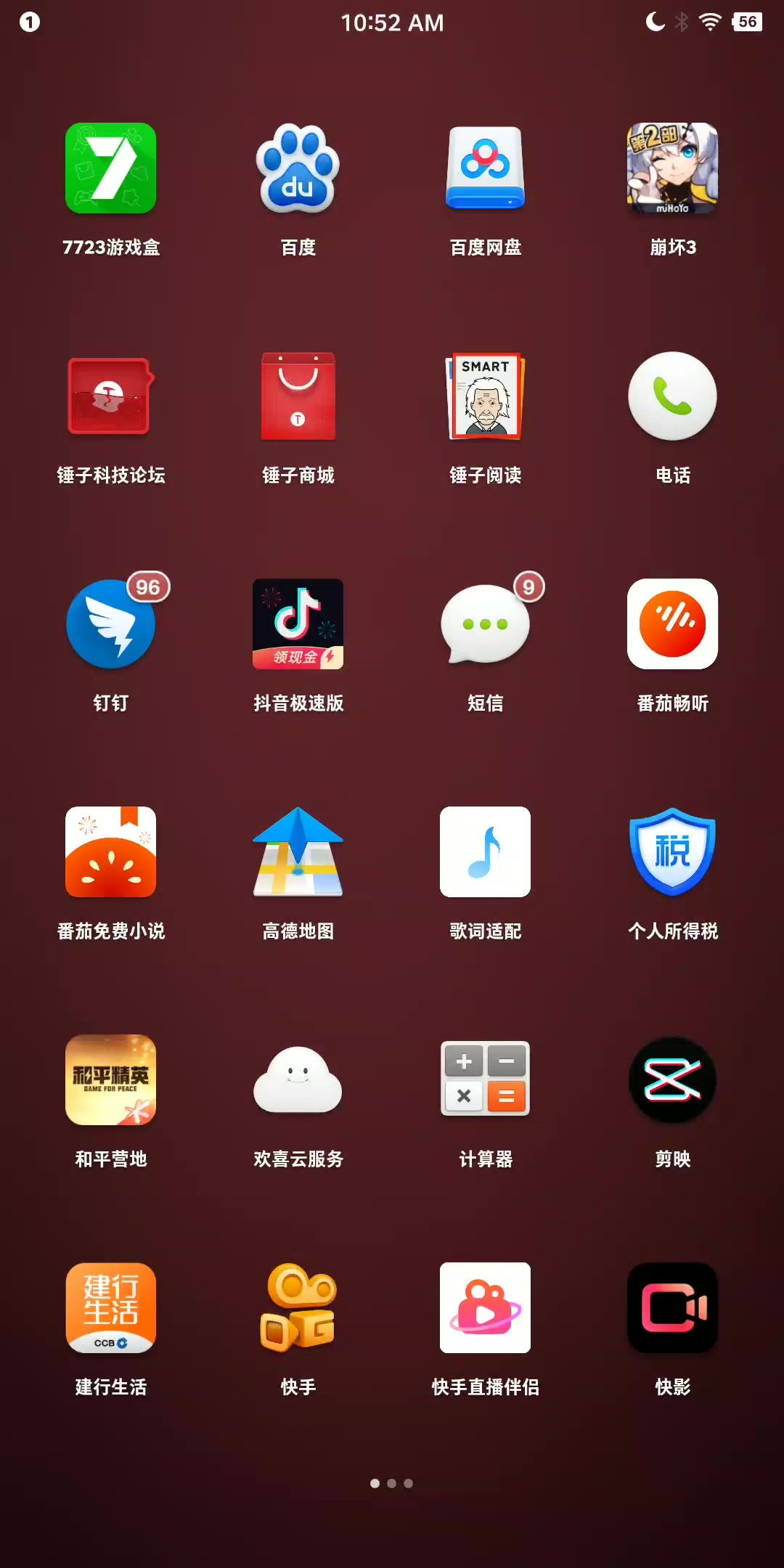Open 锤子科技论坛

tap(110, 396)
